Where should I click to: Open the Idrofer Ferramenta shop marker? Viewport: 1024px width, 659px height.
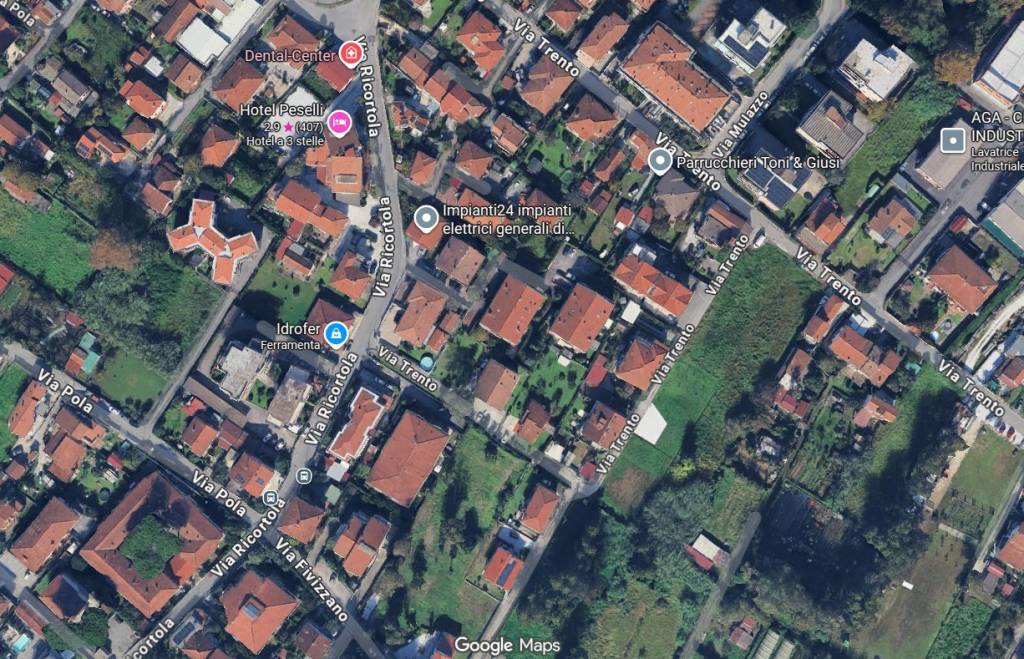(x=336, y=334)
